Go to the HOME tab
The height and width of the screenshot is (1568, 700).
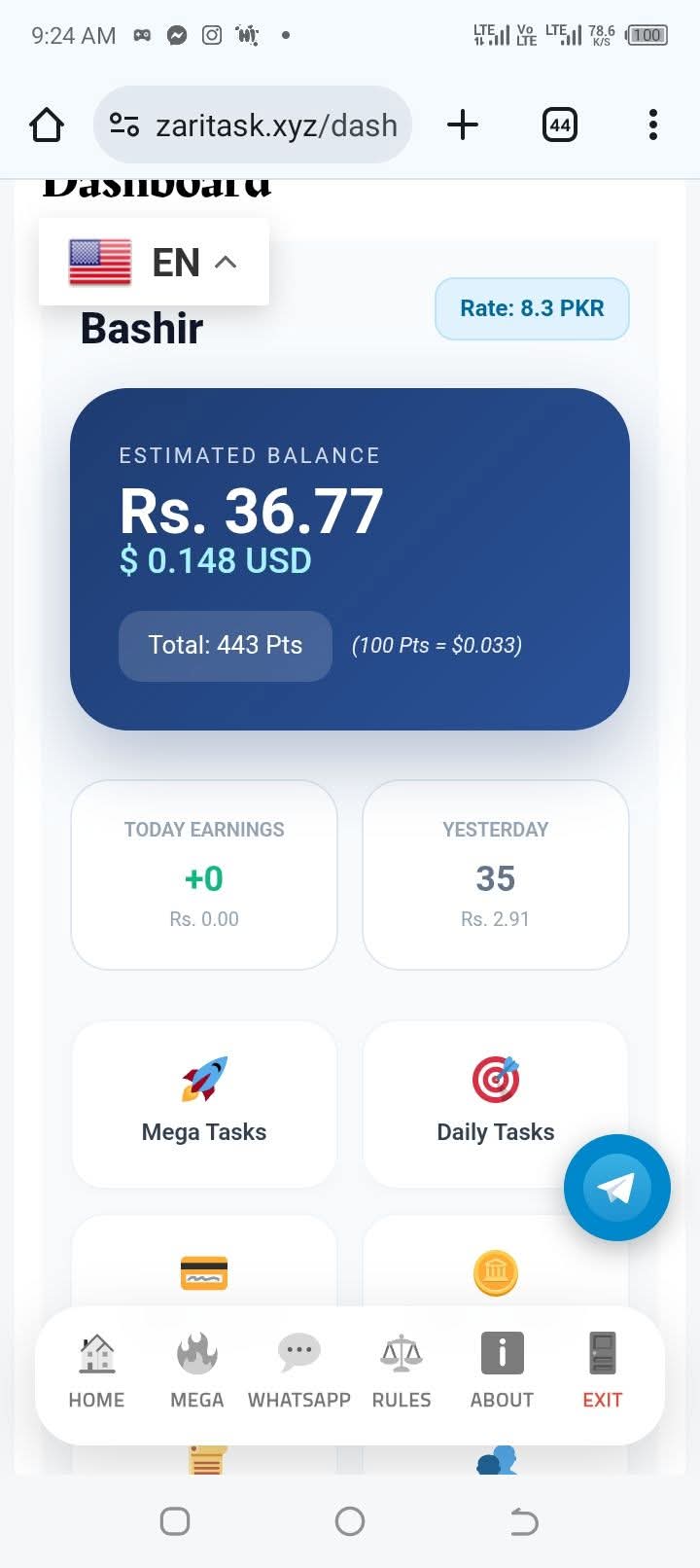tap(96, 1372)
